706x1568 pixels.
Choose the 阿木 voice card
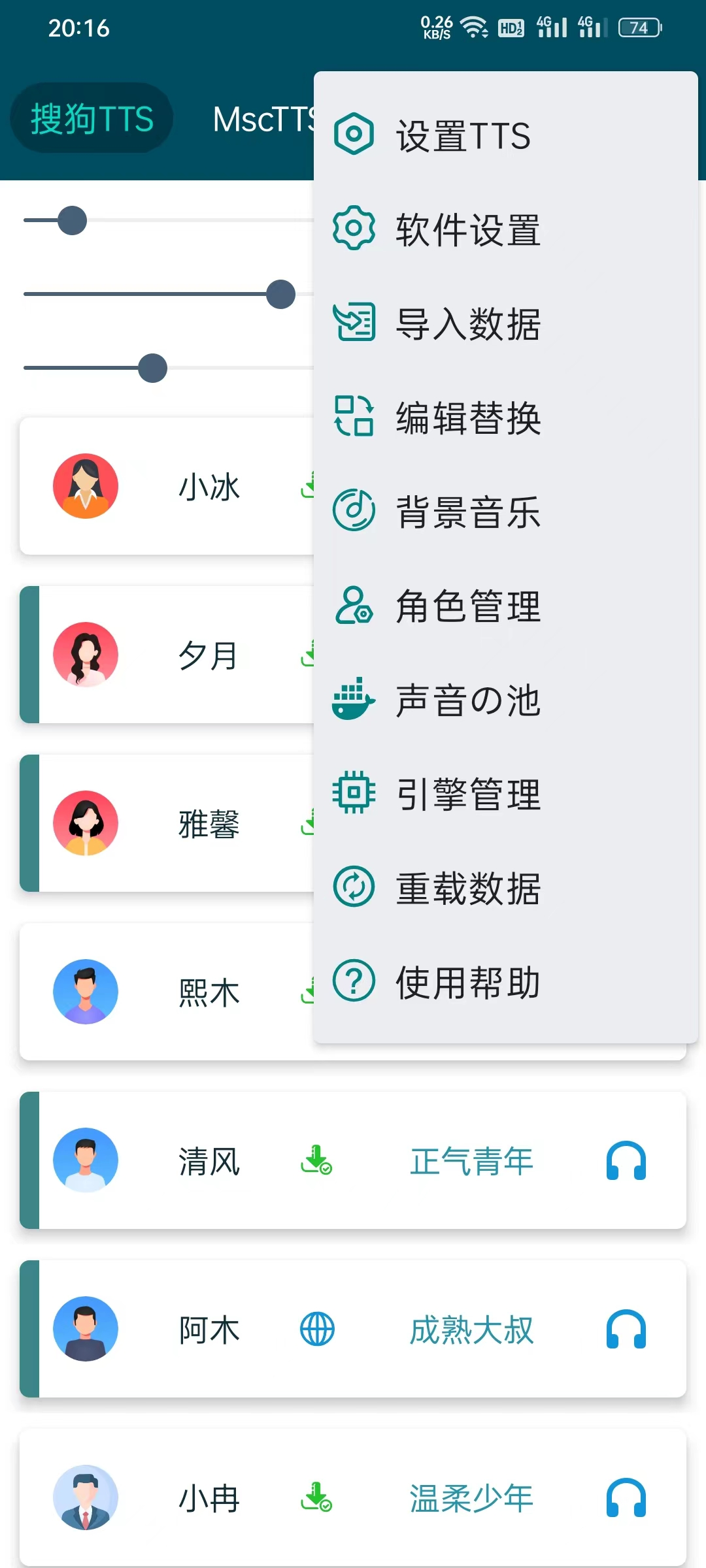[209, 1330]
